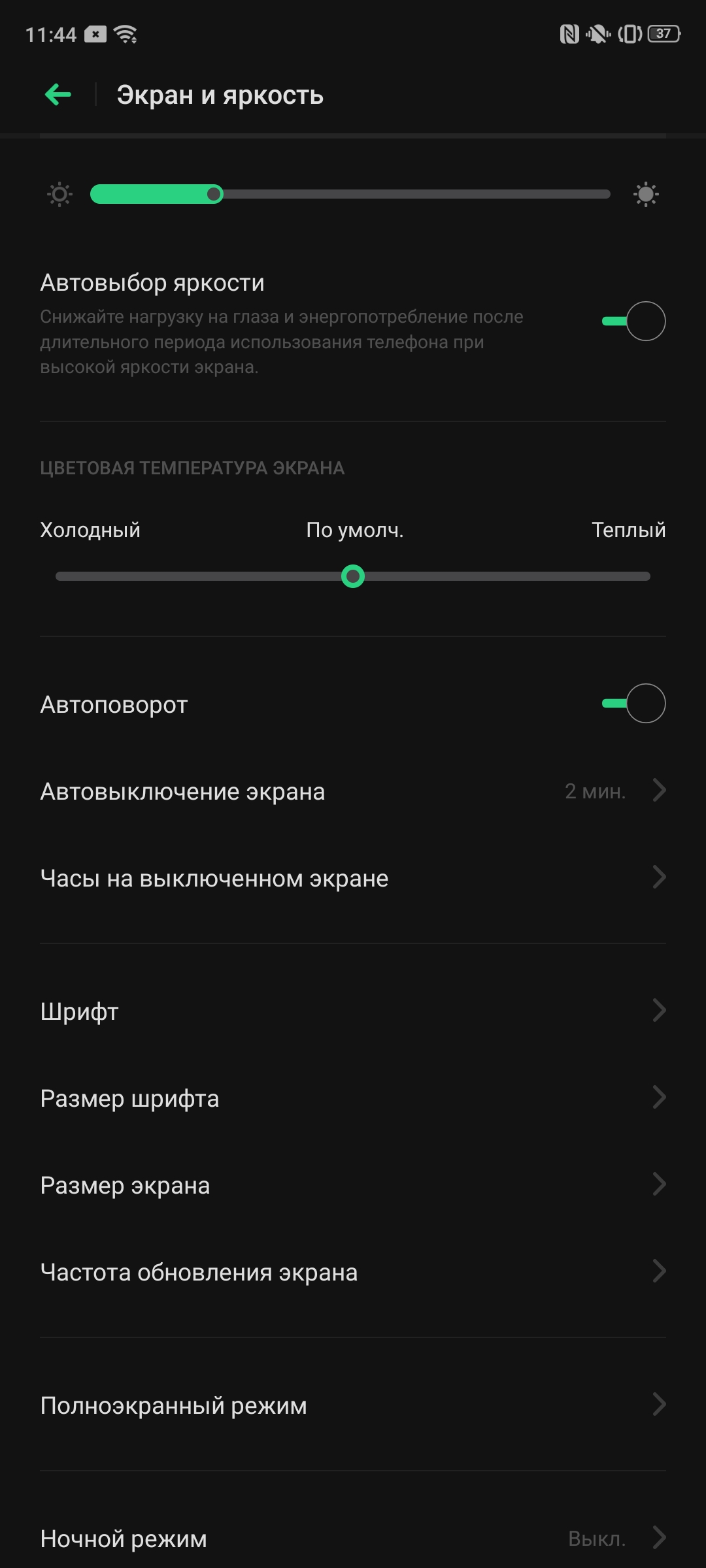Open Автовыключение экрана settings
Image resolution: width=706 pixels, height=1568 pixels.
point(353,791)
